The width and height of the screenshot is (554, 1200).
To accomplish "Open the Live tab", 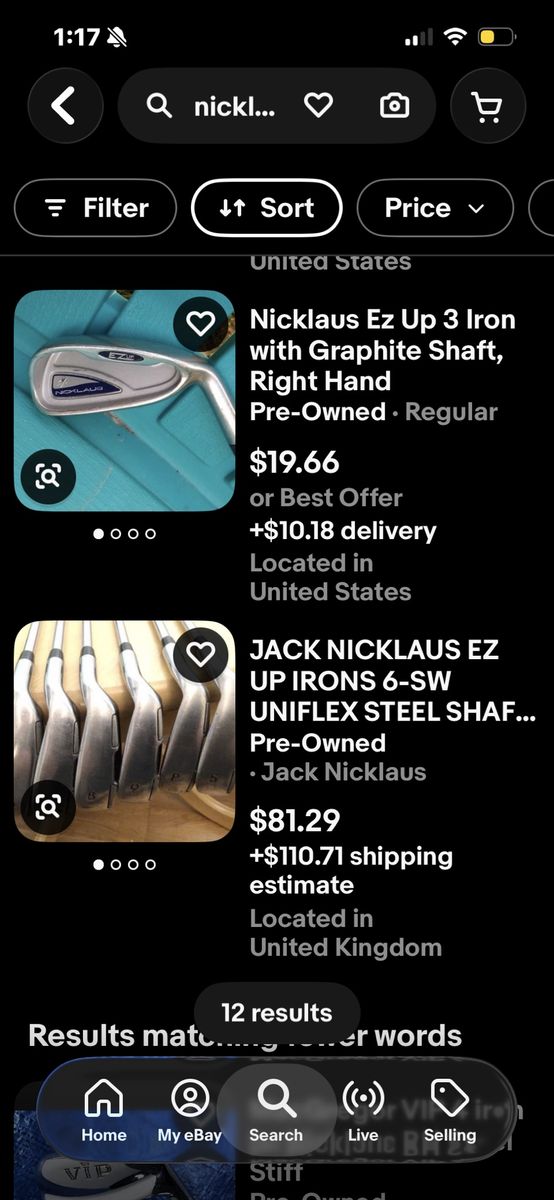I will pos(363,1111).
